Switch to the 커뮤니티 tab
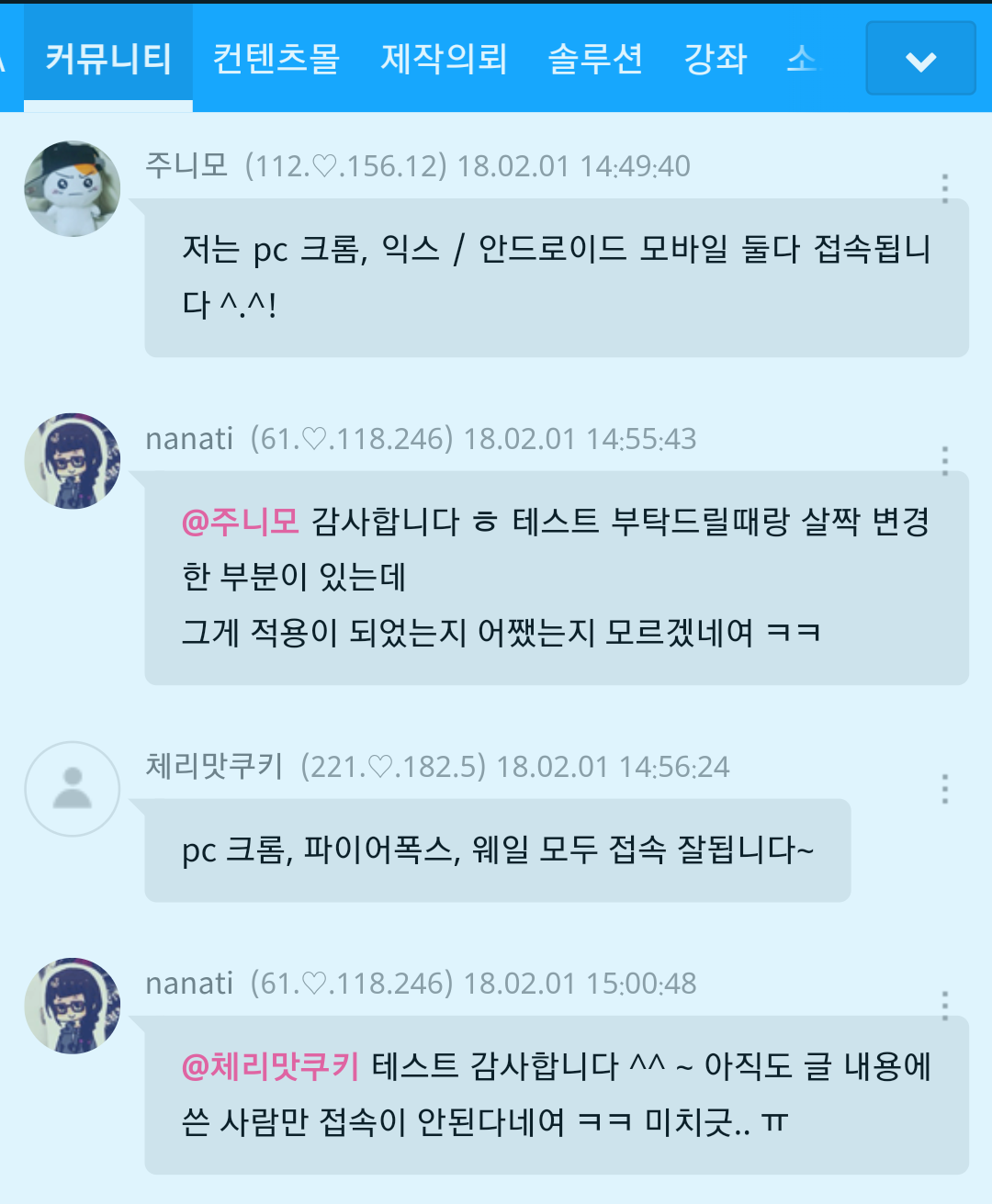 [x=108, y=59]
